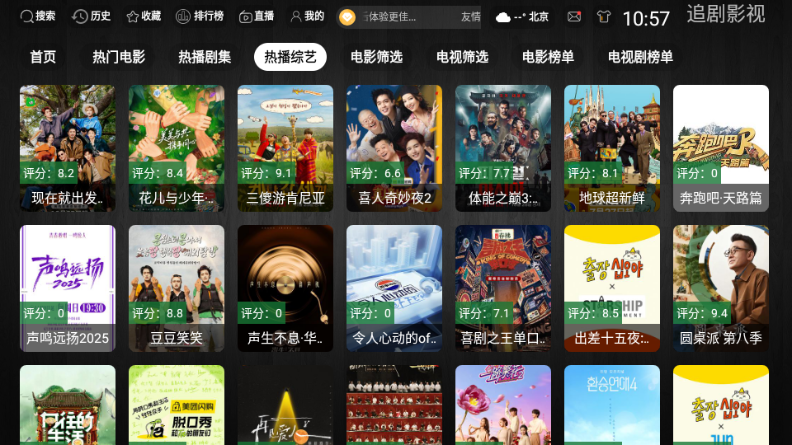Open 我的 profile page
792x445 pixels.
[306, 17]
